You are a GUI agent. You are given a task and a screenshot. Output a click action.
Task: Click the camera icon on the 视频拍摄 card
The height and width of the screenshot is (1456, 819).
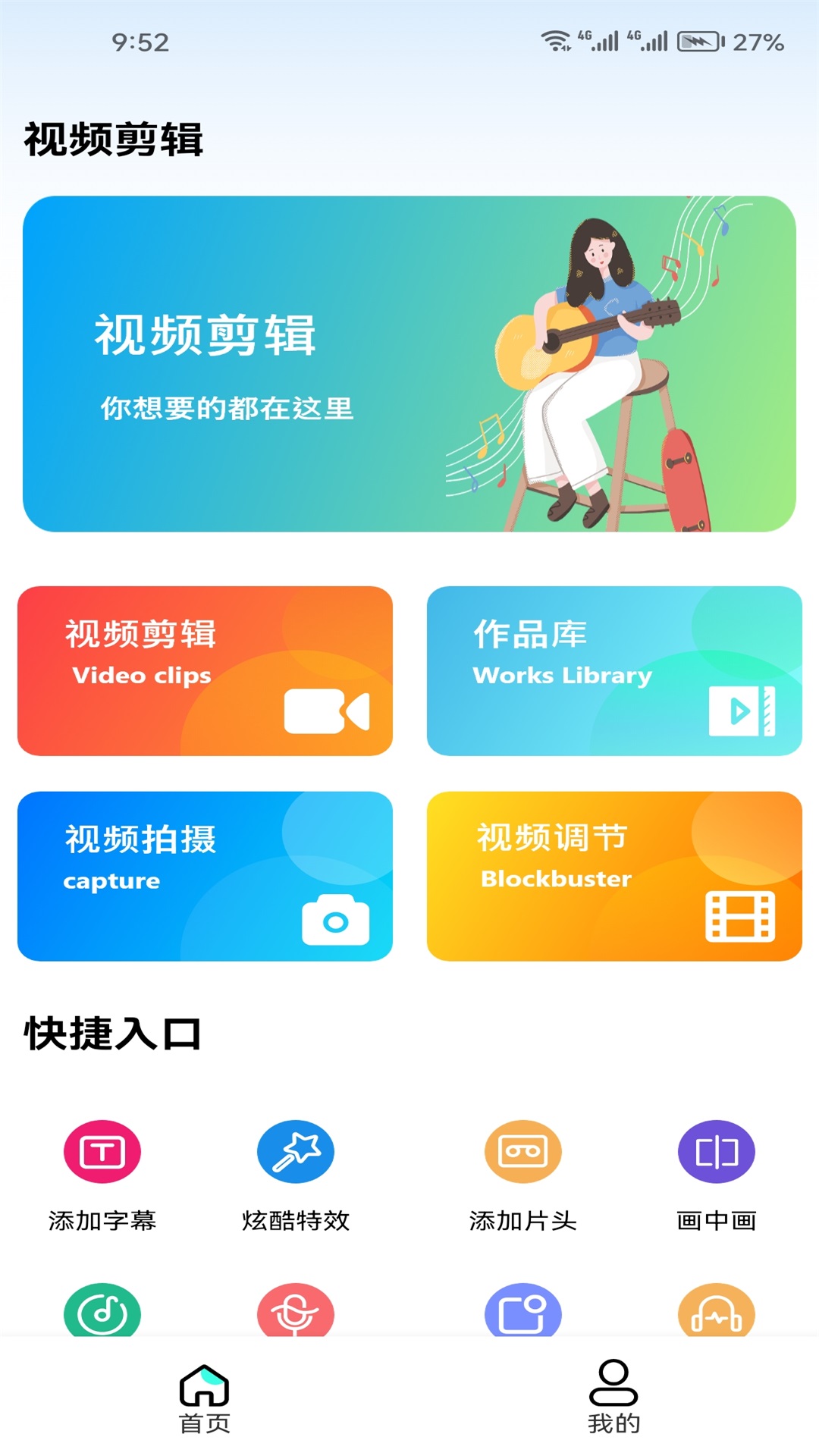[x=336, y=920]
